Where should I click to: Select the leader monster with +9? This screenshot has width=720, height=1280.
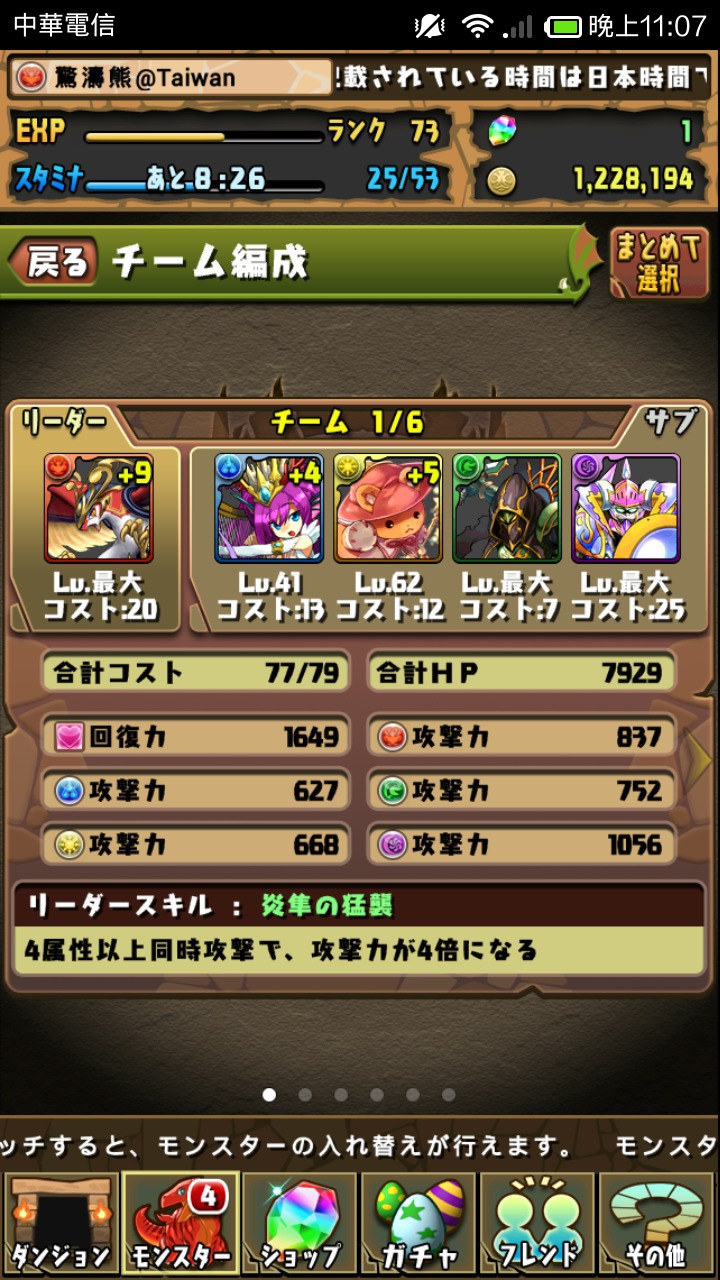point(99,508)
